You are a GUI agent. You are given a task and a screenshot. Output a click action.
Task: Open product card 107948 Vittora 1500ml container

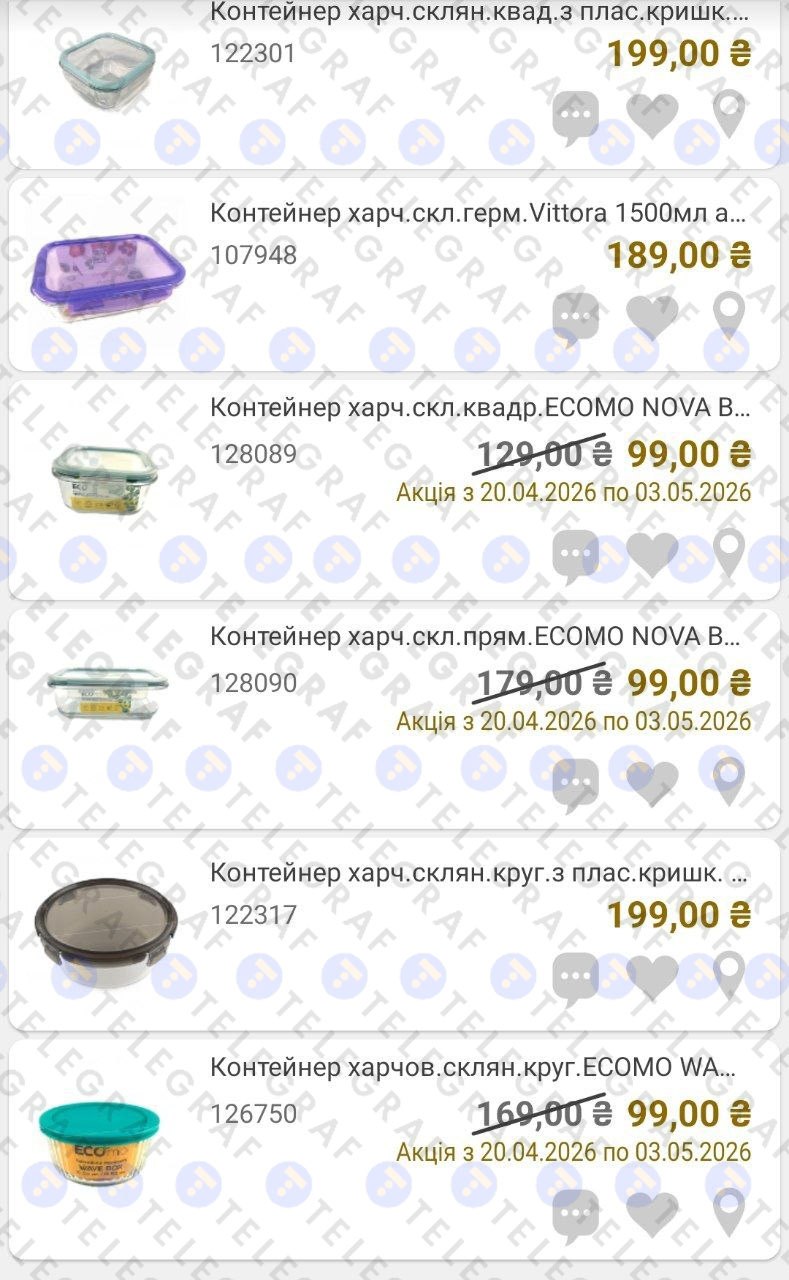click(478, 214)
